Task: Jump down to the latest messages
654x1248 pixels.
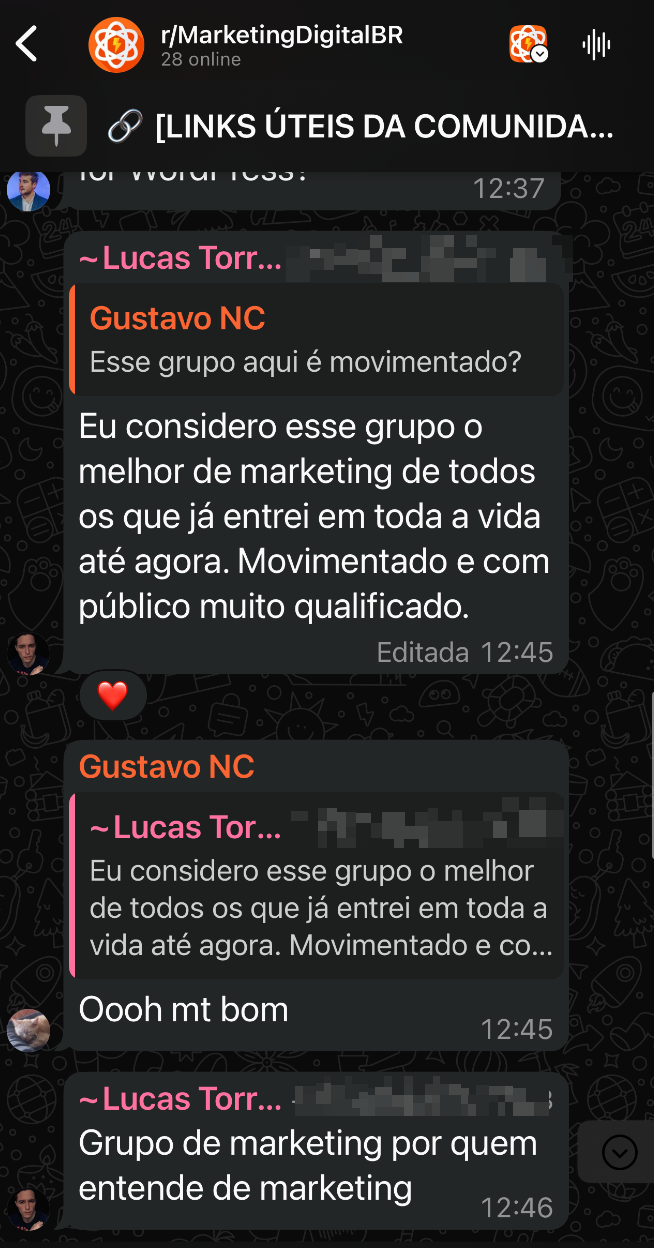Action: coord(619,1153)
